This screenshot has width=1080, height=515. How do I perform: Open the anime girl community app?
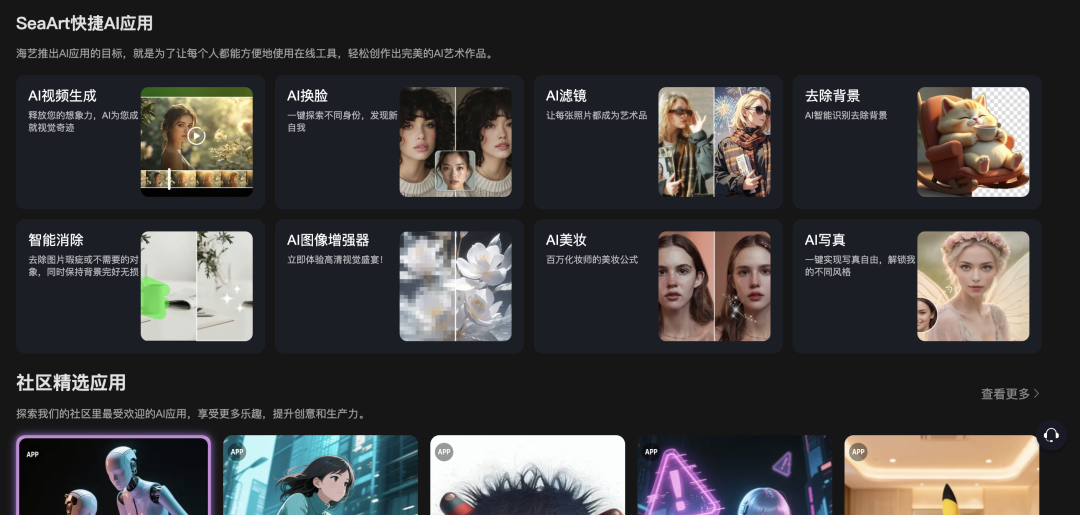320,477
